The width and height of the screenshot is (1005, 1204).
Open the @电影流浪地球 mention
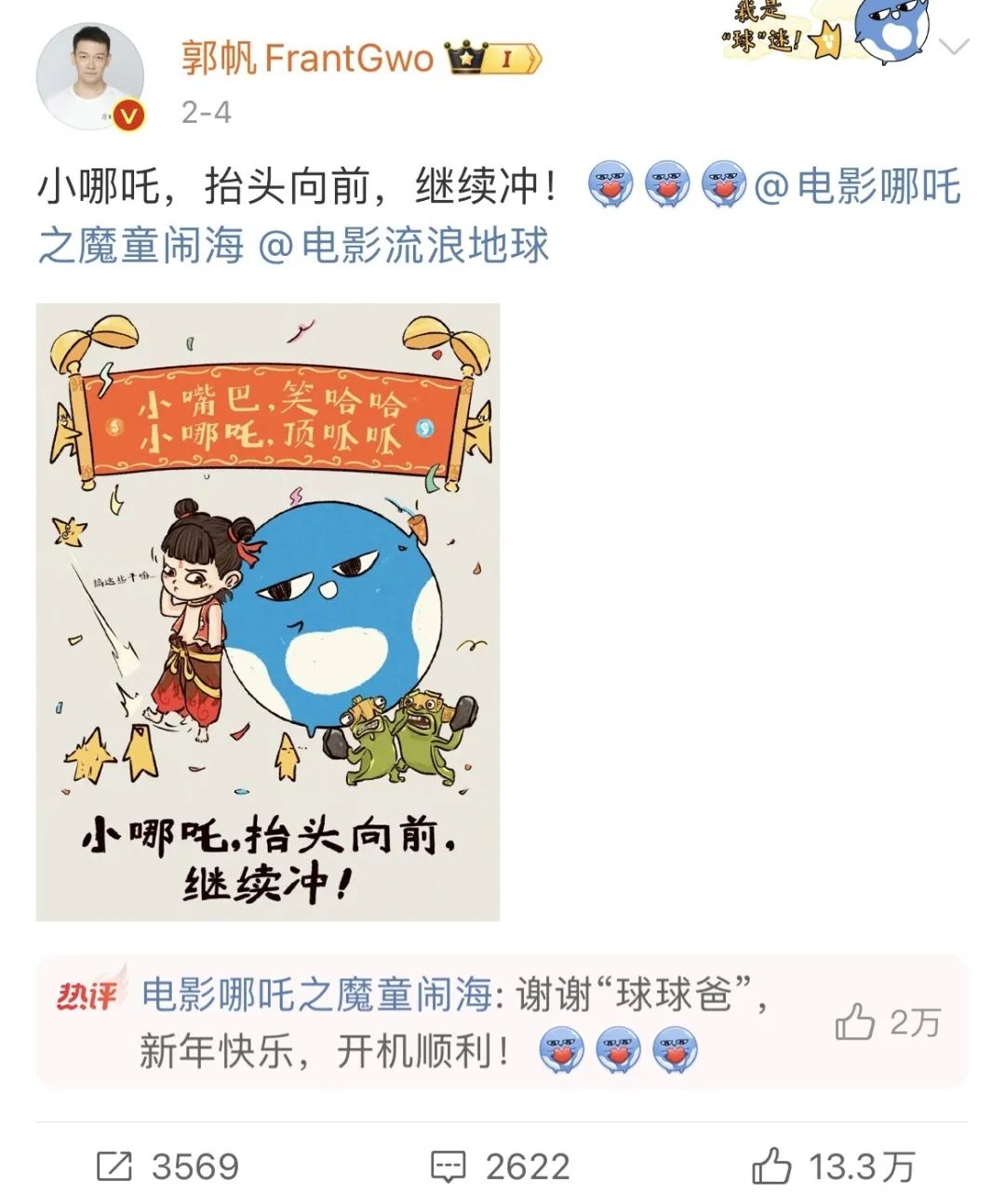402,246
